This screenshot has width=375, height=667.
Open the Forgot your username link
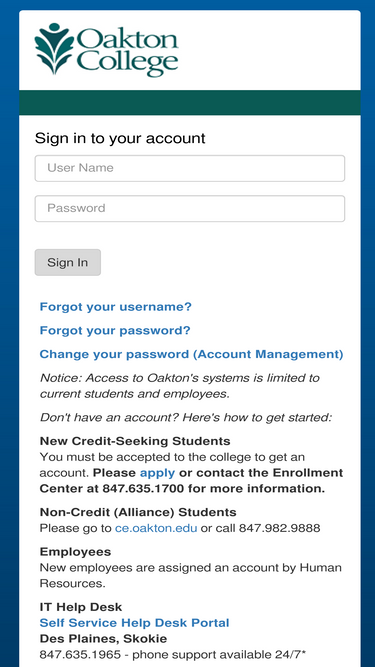click(116, 307)
